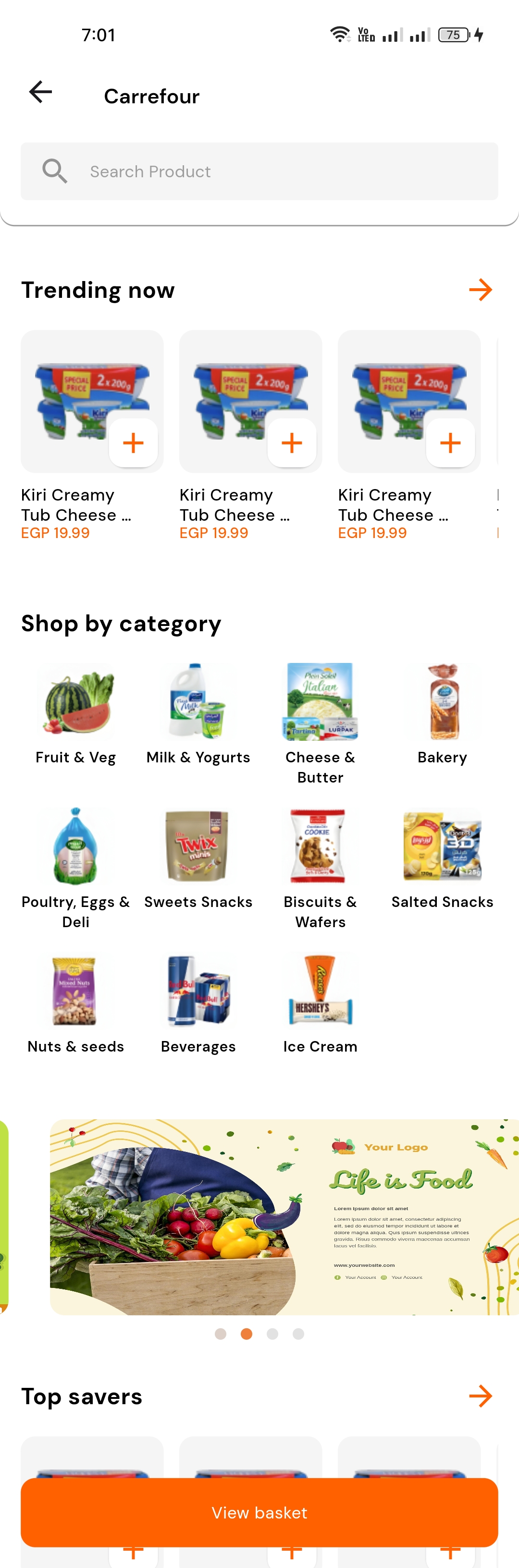
Task: Browse the Ice Cream category
Action: pyautogui.click(x=321, y=1004)
